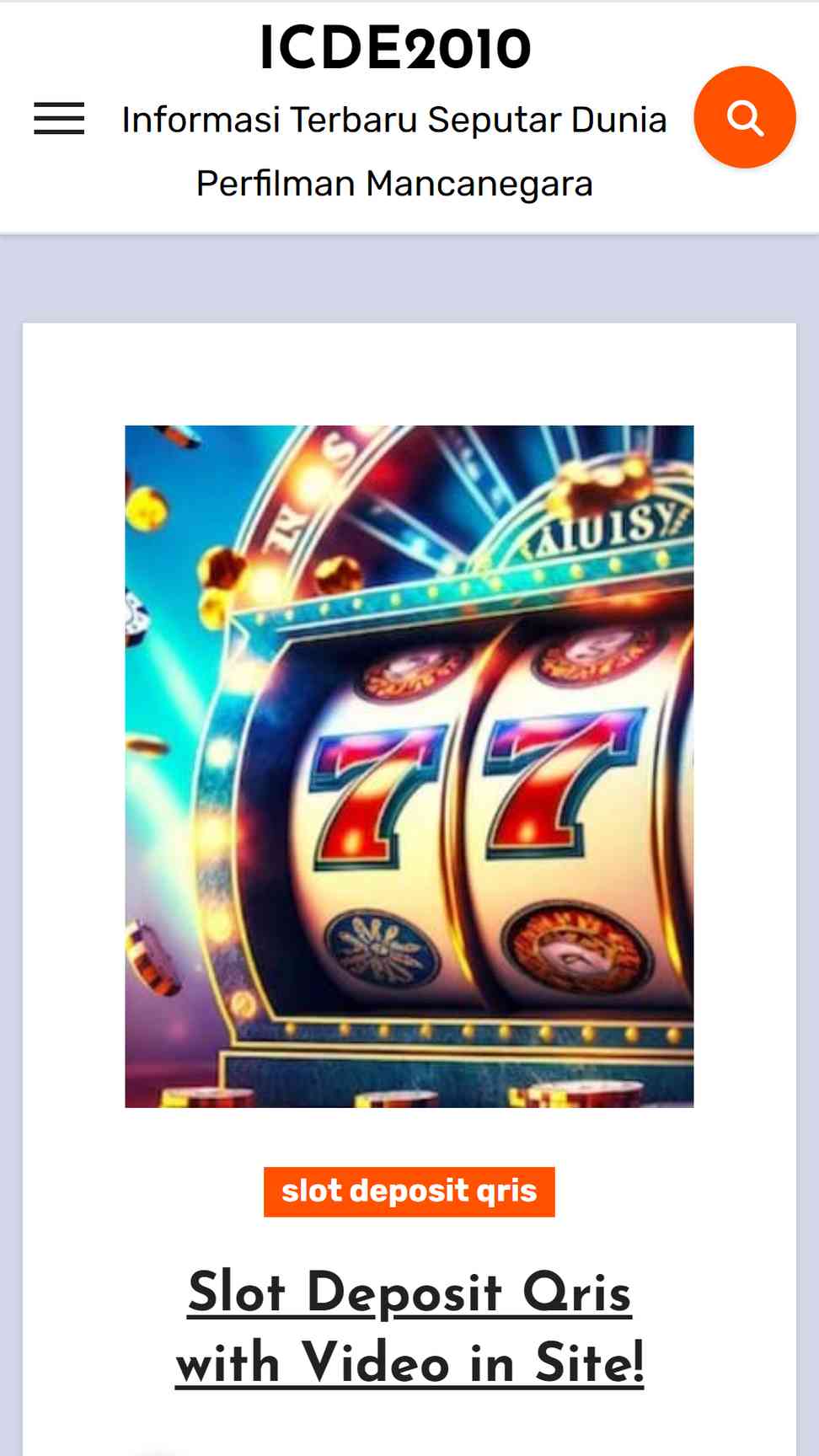This screenshot has height=1456, width=819.
Task: Open the slot machine featured image
Action: pyautogui.click(x=409, y=766)
